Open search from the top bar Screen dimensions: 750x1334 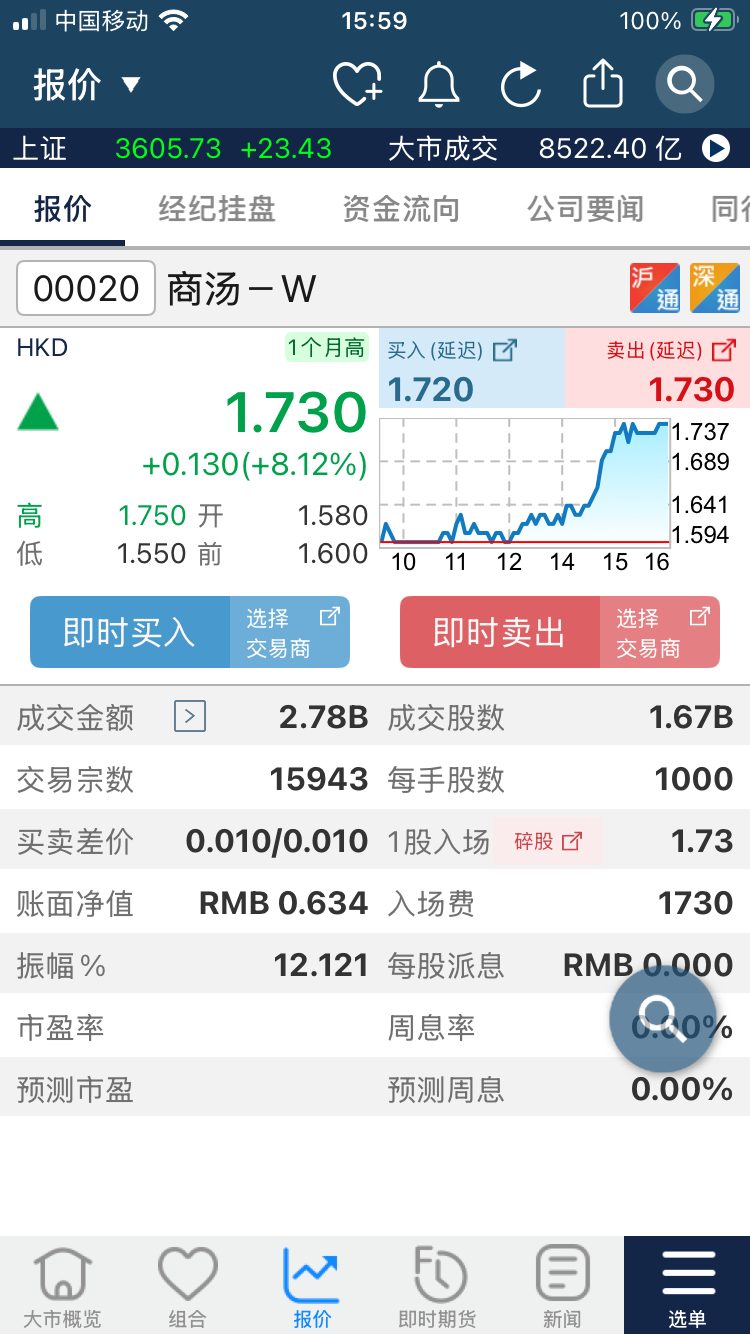(x=685, y=84)
